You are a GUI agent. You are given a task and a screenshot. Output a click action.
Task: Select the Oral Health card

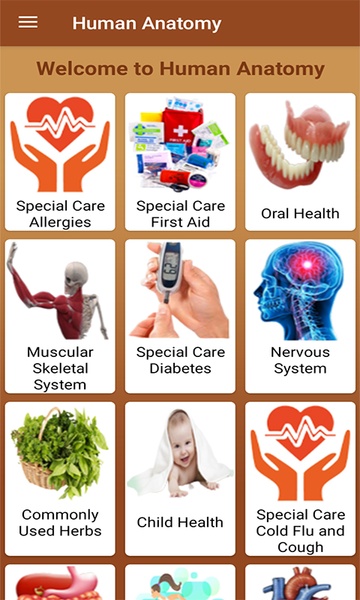tap(300, 161)
